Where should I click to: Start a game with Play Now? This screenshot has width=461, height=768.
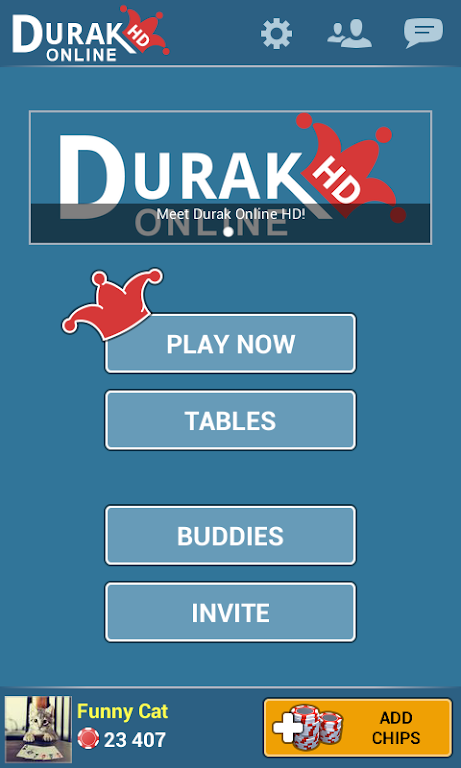pyautogui.click(x=230, y=343)
